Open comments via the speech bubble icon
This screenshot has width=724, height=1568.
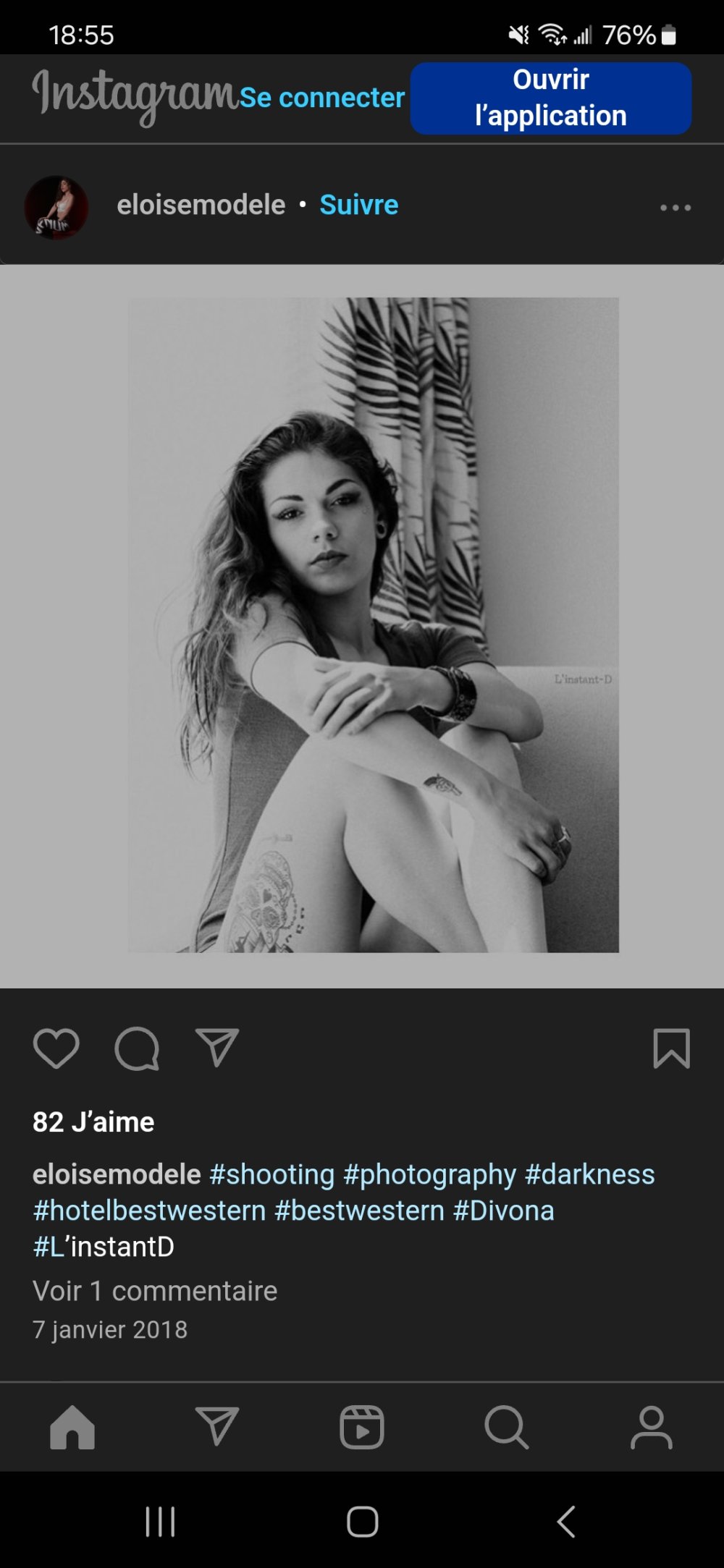[137, 1048]
